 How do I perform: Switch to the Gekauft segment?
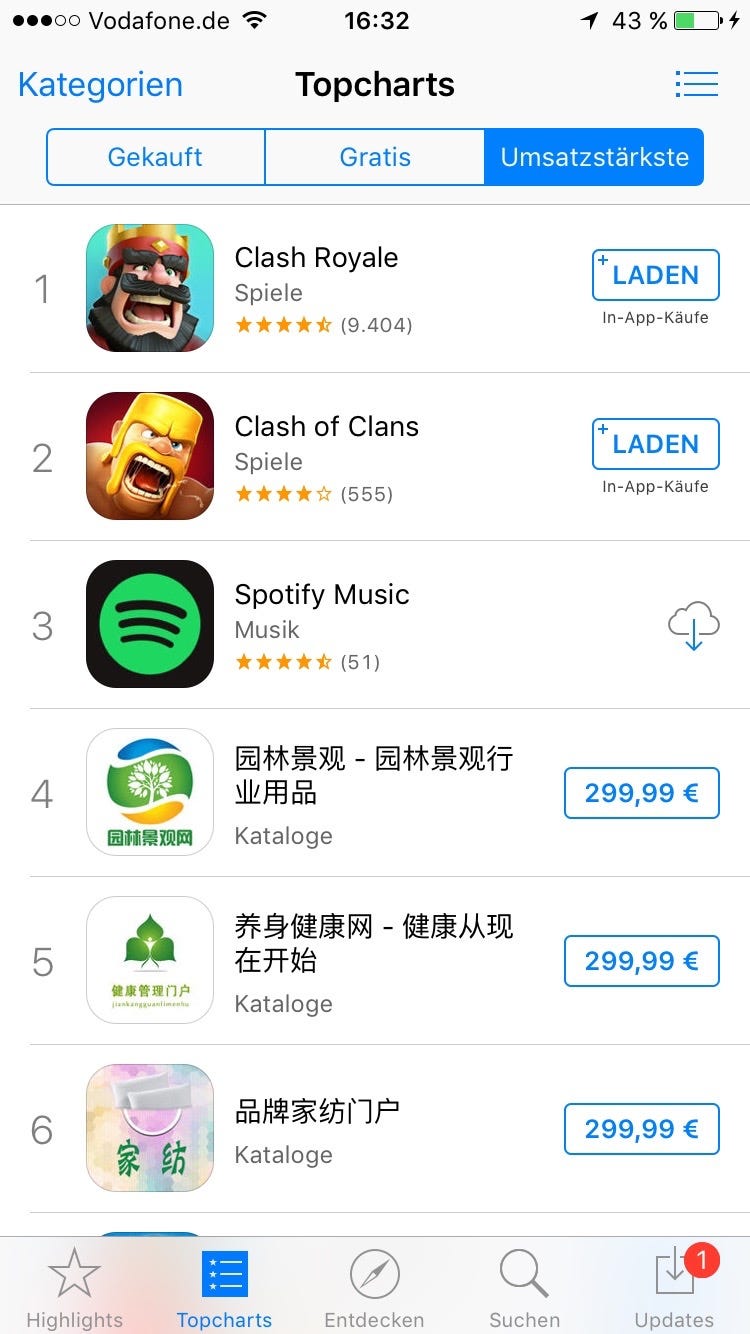point(155,157)
